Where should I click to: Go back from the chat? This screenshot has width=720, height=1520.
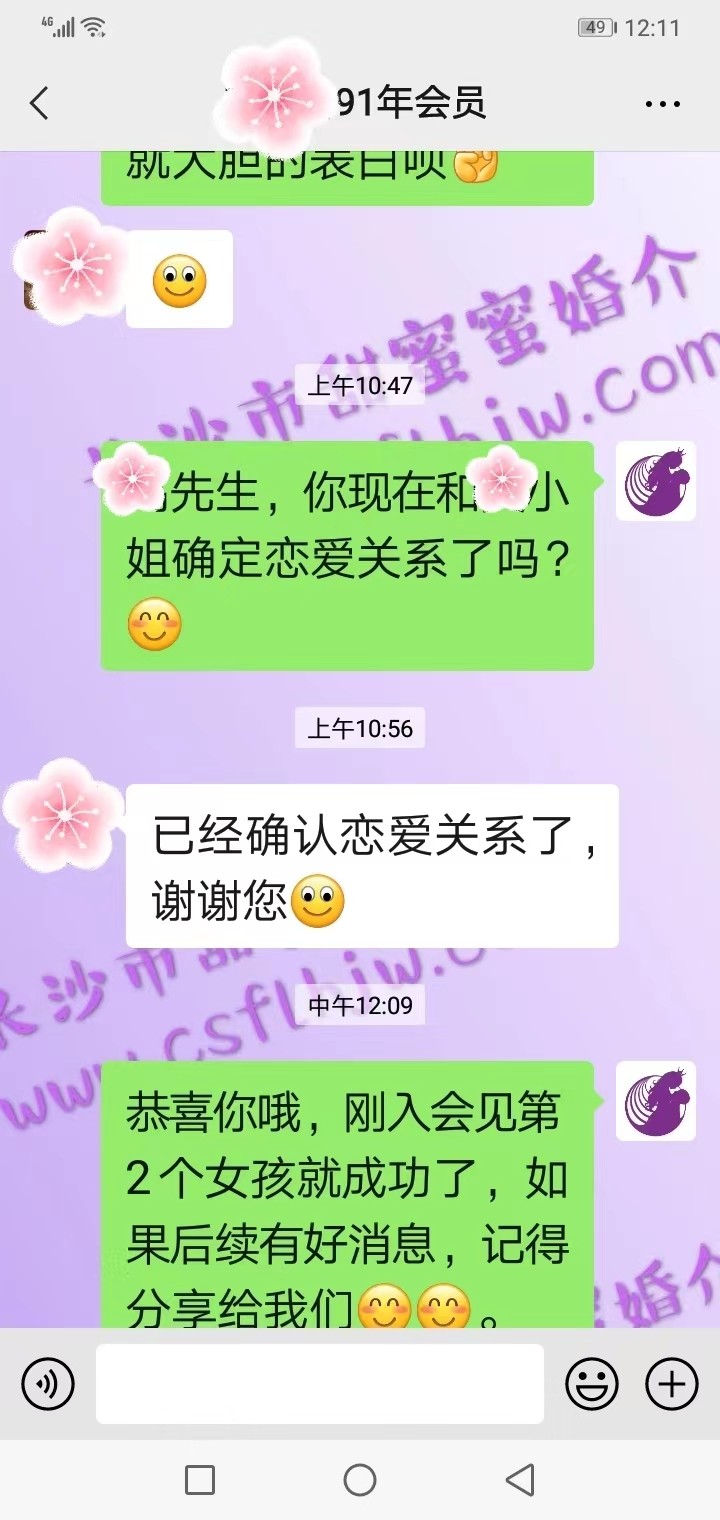point(39,103)
